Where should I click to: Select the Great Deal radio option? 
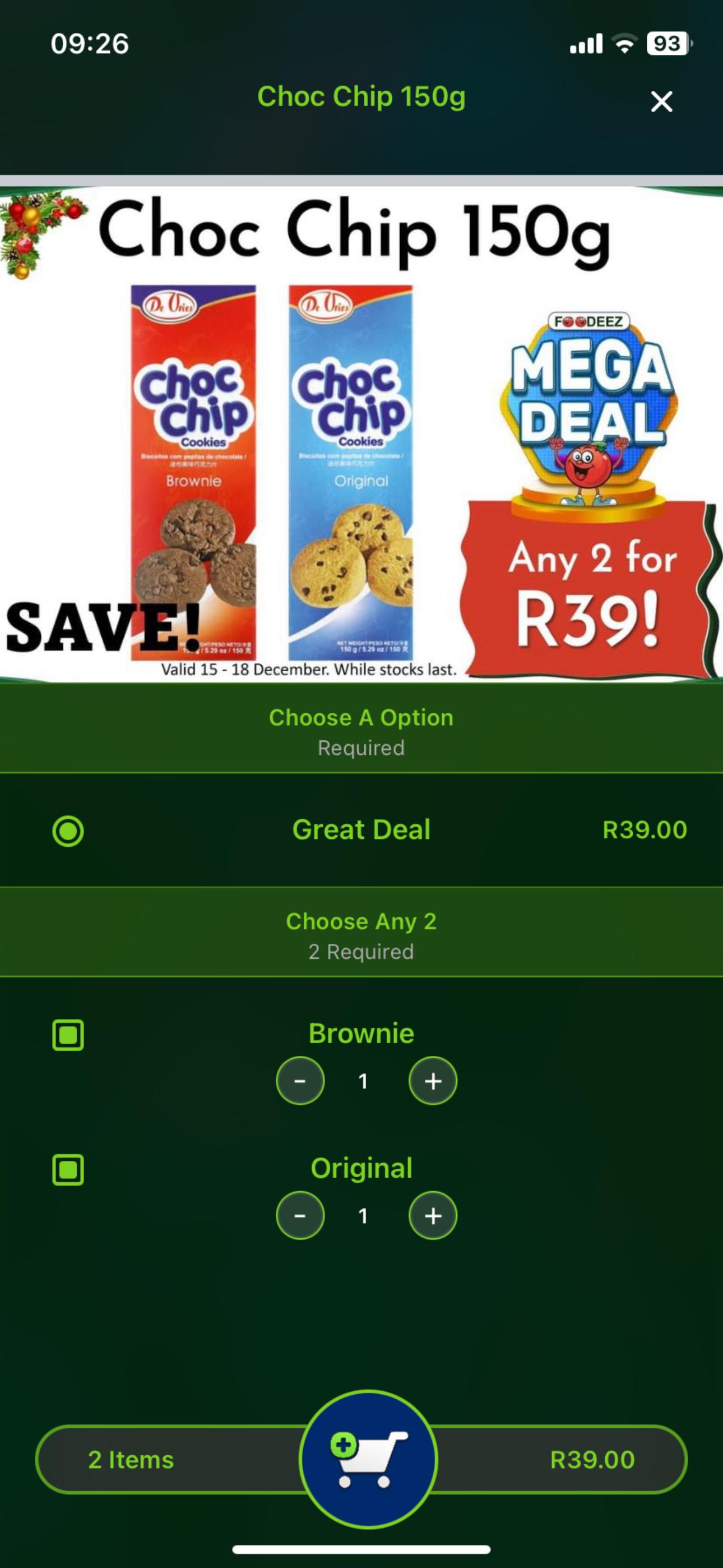(68, 831)
